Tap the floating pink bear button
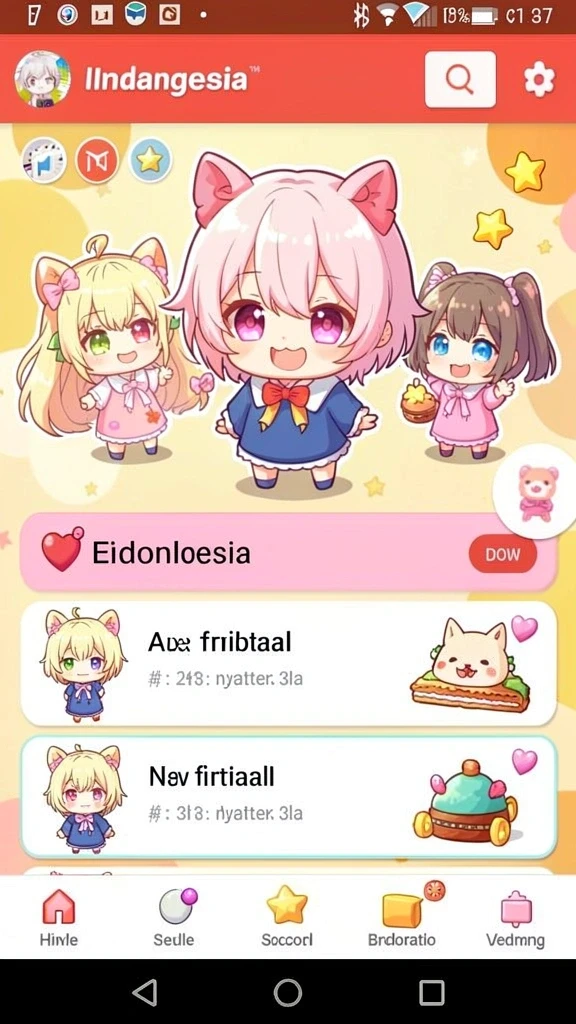Viewport: 576px width, 1024px height. click(536, 492)
